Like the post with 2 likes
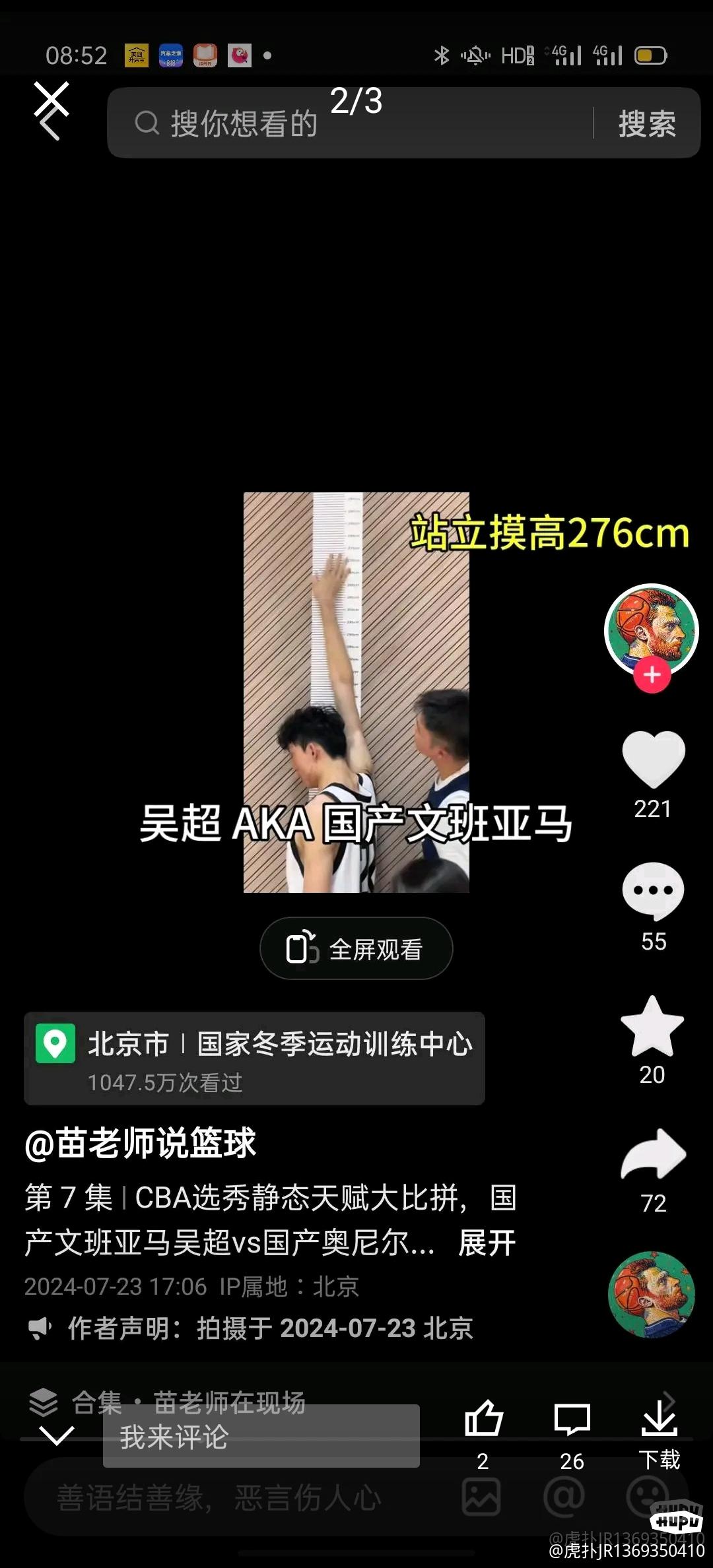713x1568 pixels. pos(483,1420)
